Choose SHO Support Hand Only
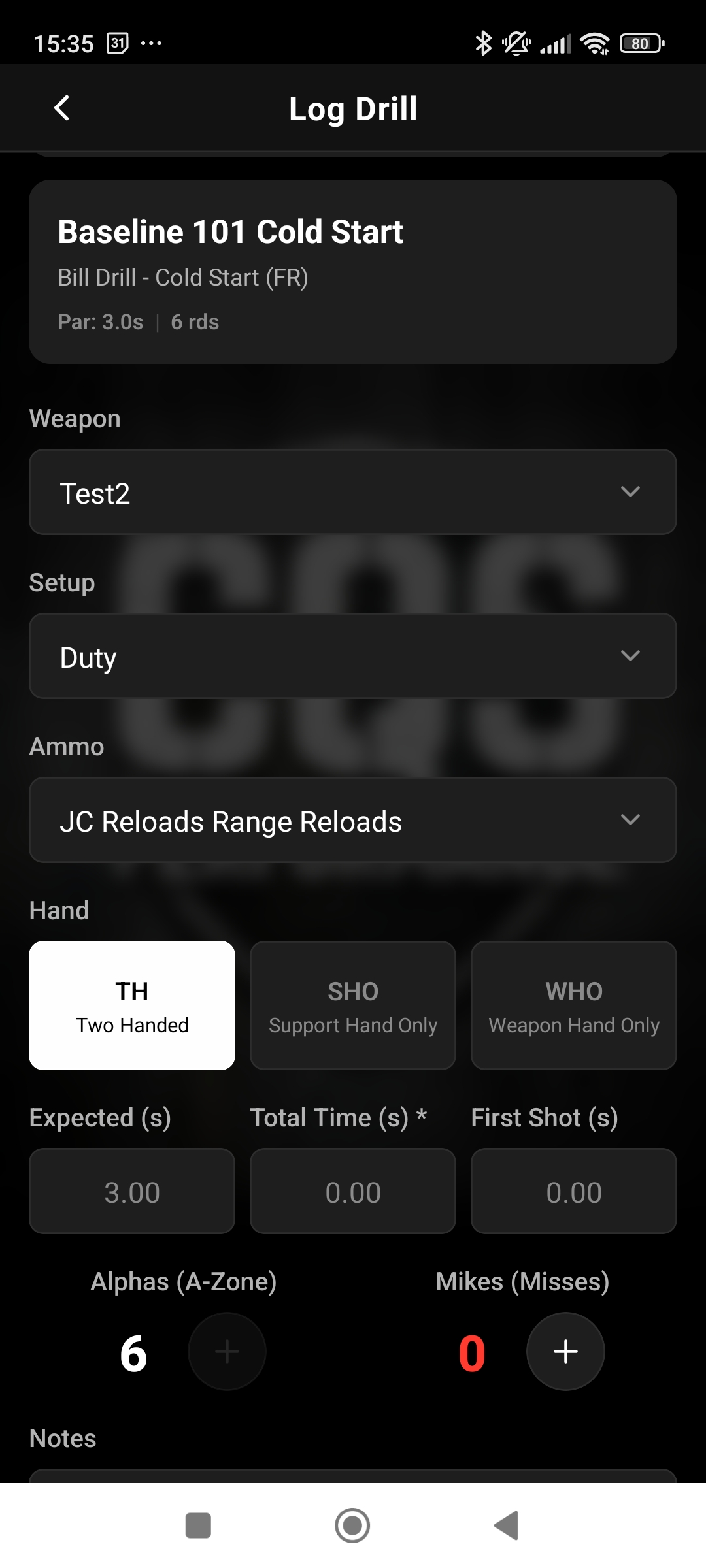 (353, 1005)
